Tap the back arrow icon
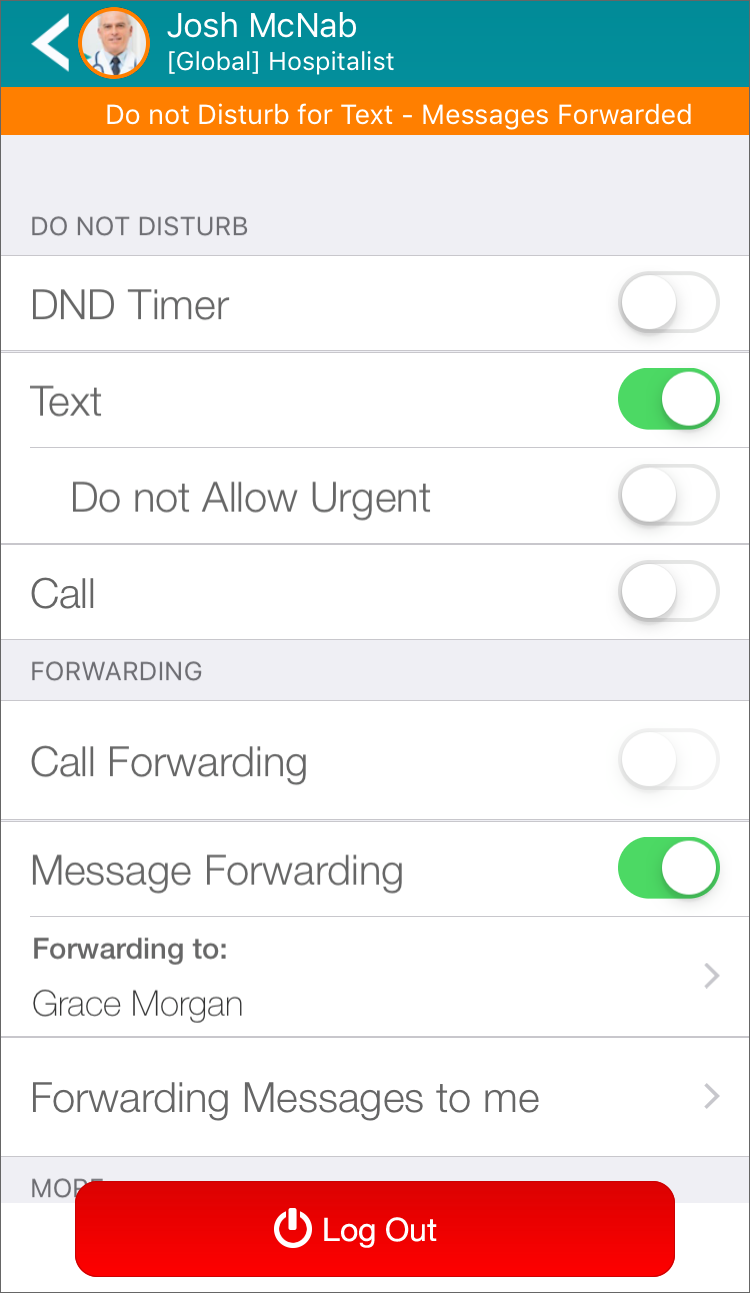750x1293 pixels. tap(49, 44)
